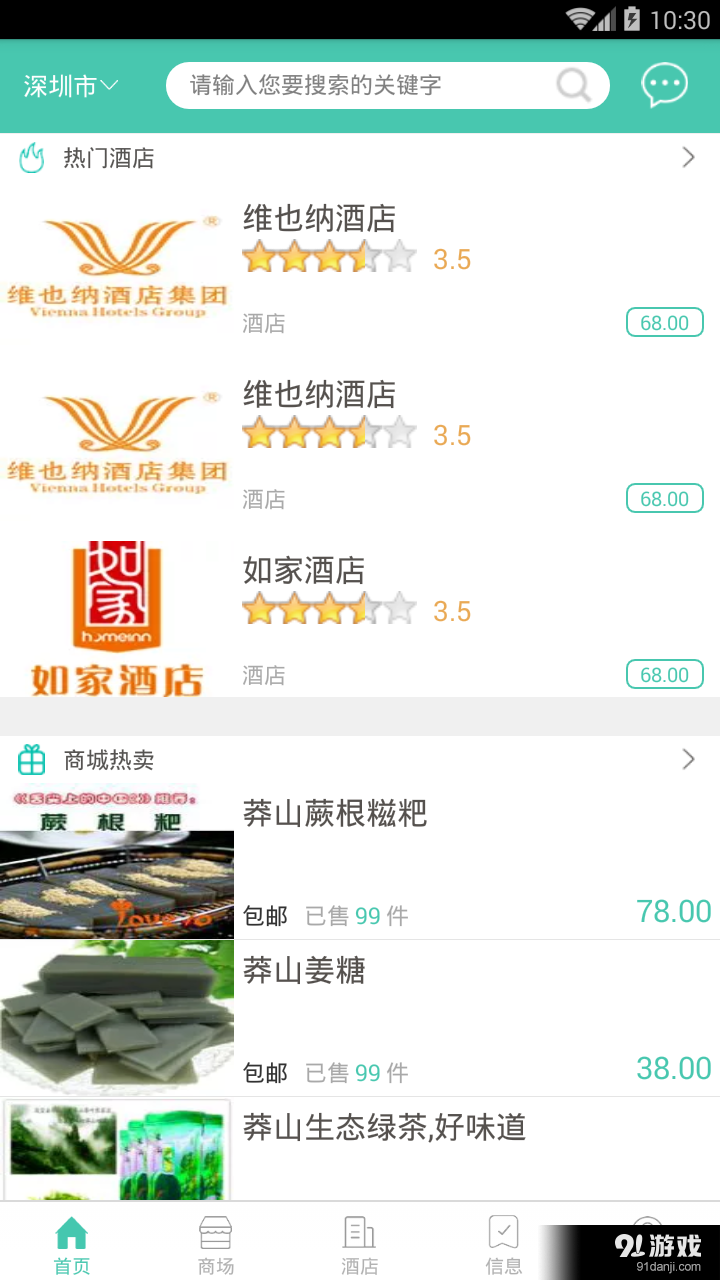Expand the 热门酒店 section via its chevron
The image size is (720, 1280).
click(x=688, y=157)
